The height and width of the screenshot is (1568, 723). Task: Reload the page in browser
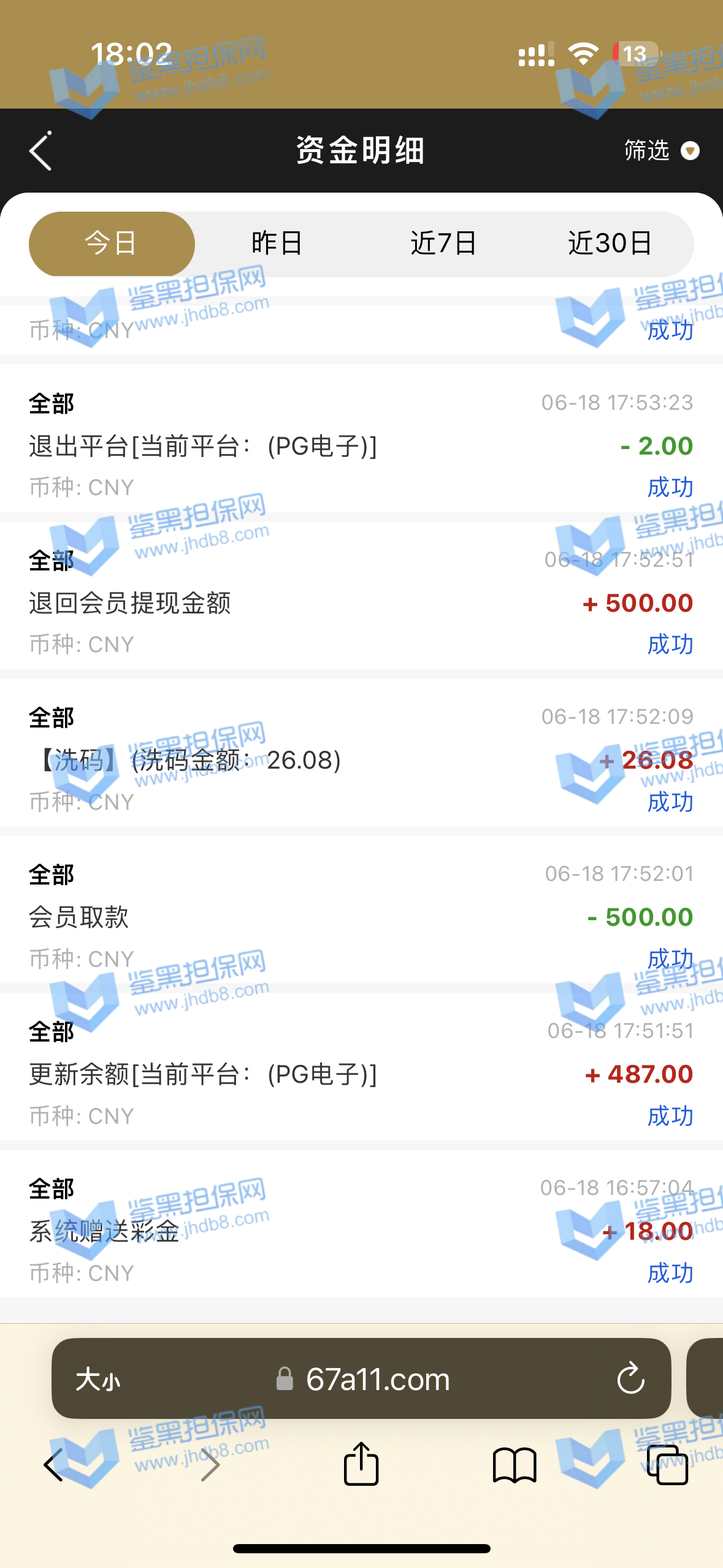(630, 1379)
